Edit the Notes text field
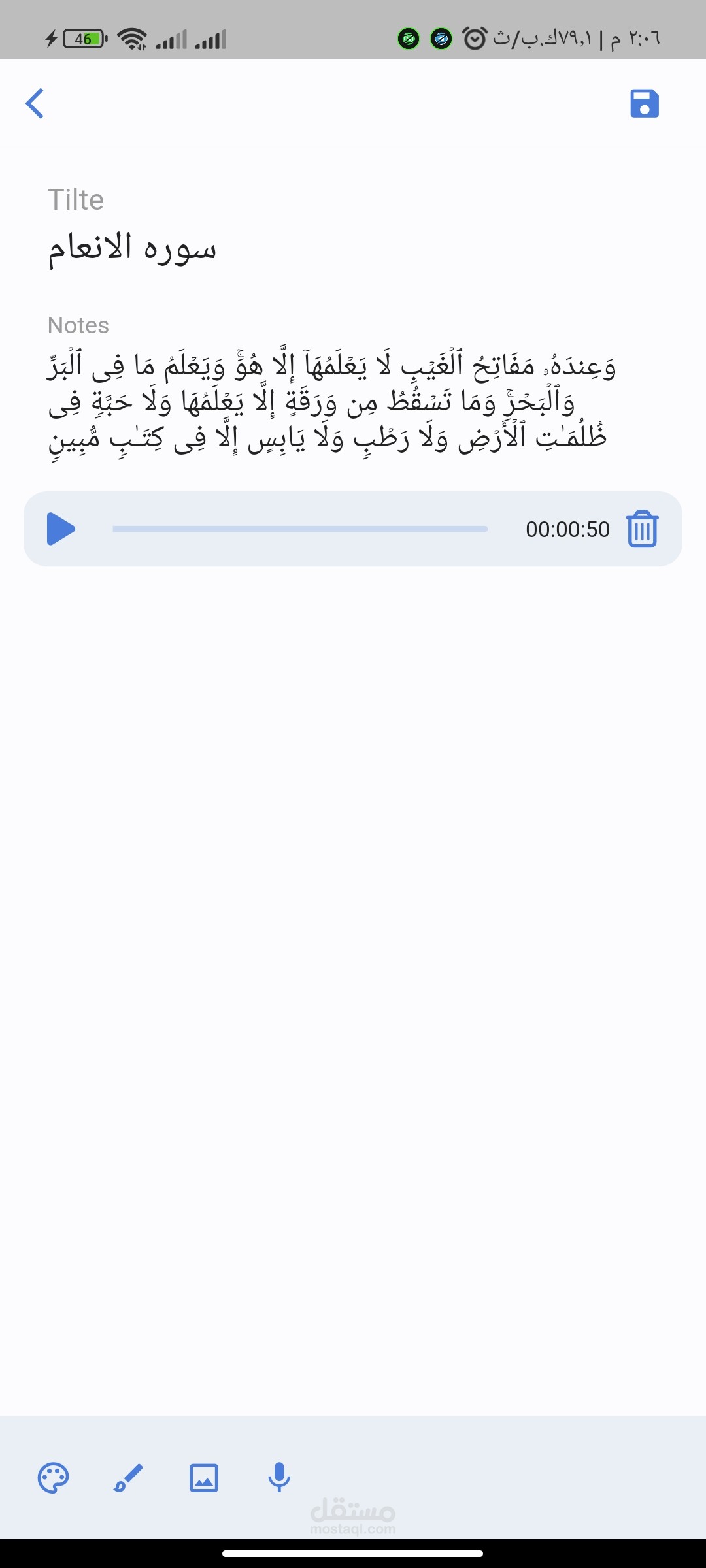Screen dimensions: 706x1568 [x=332, y=401]
